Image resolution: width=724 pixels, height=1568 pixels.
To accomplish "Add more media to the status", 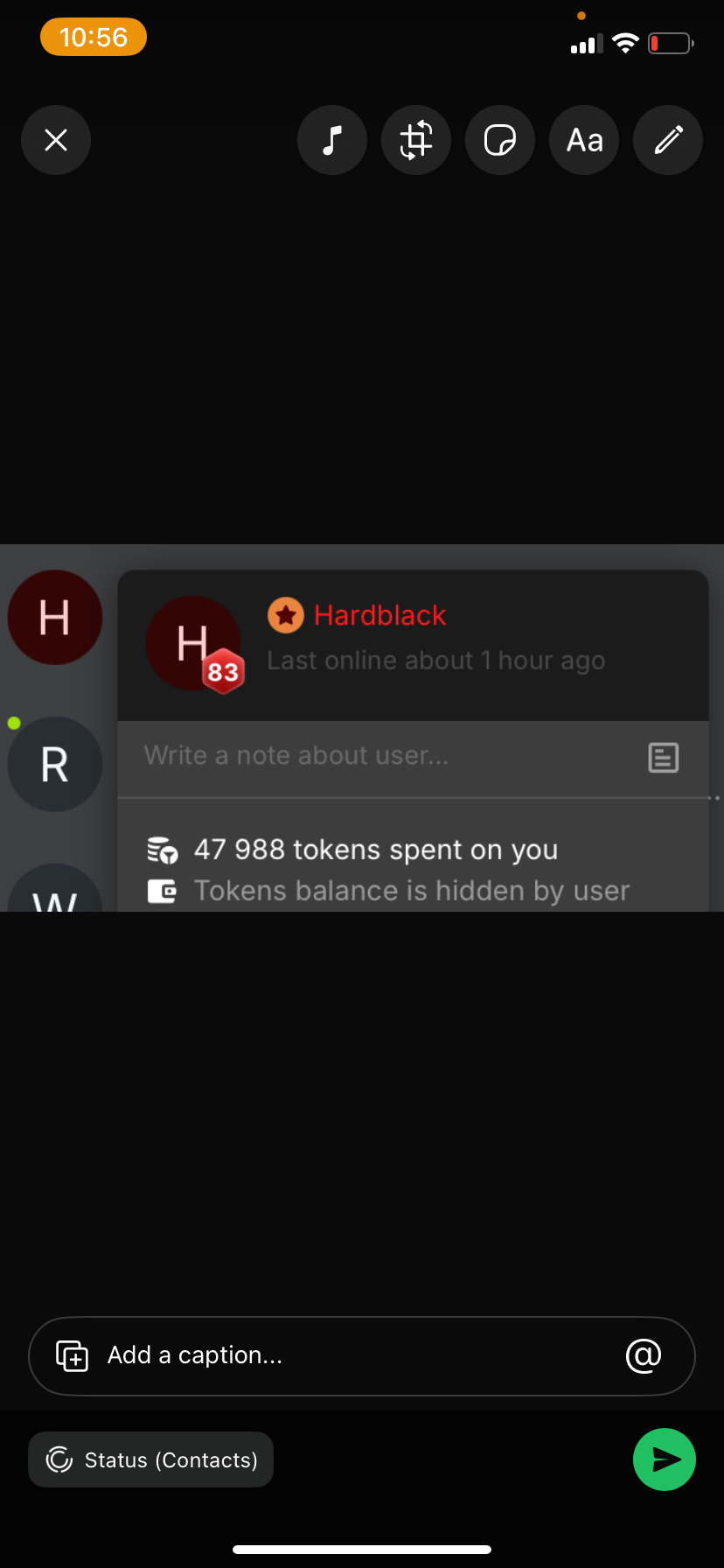I will [73, 1355].
